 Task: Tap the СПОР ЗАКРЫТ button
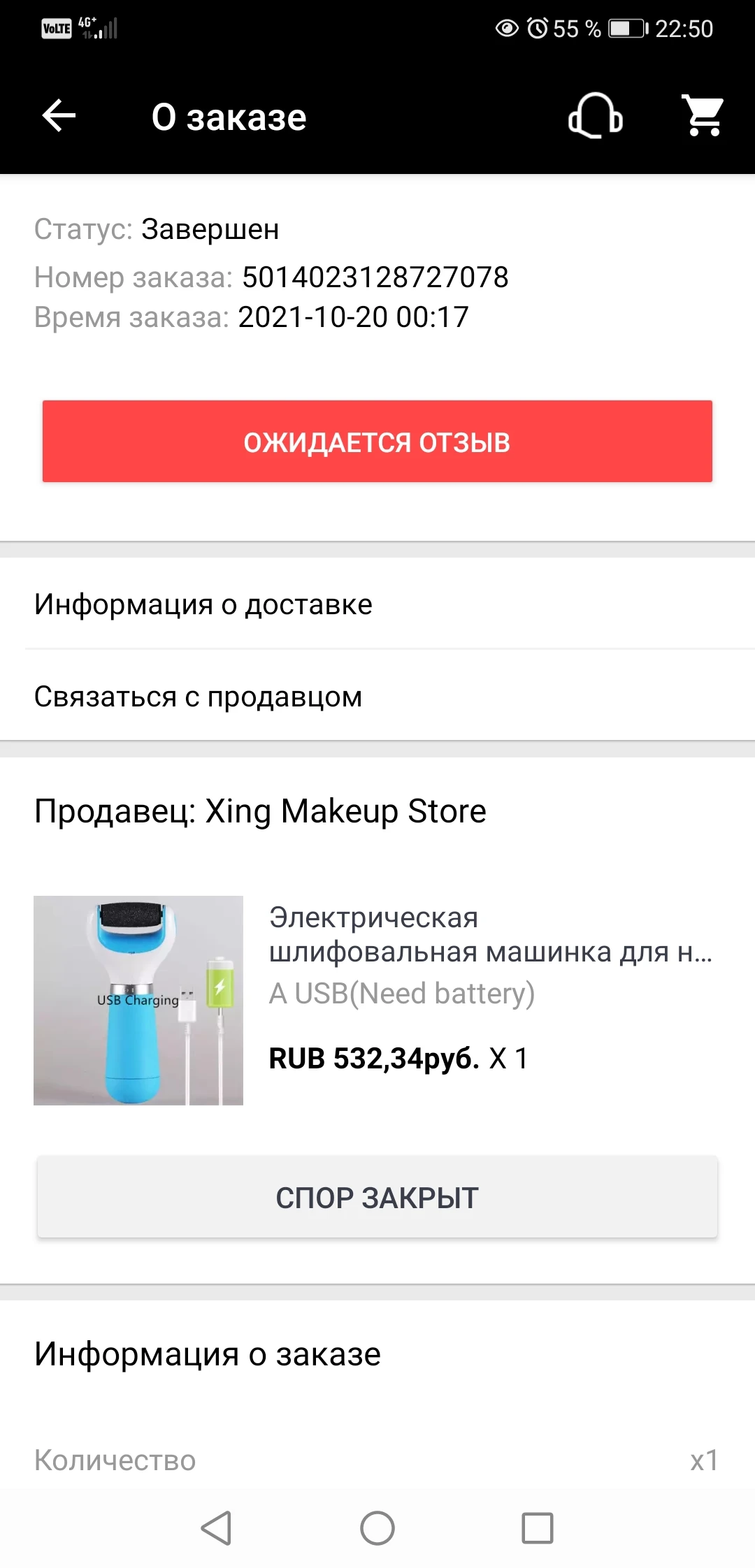coord(377,1198)
